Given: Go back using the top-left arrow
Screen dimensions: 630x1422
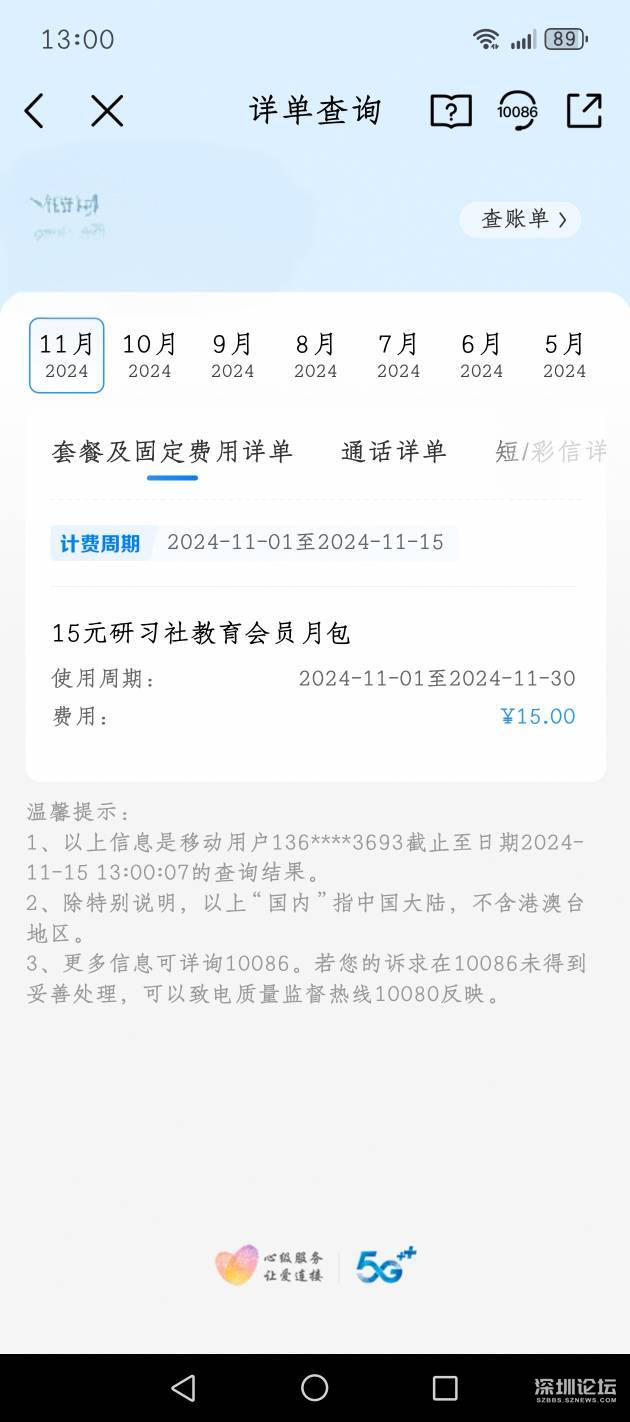Looking at the screenshot, I should (35, 110).
